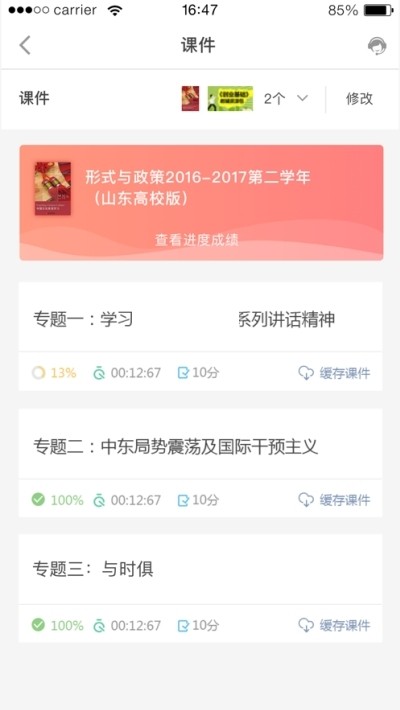The height and width of the screenshot is (710, 400).
Task: View 查看进度成绩 progress and grades
Action: coord(197,240)
